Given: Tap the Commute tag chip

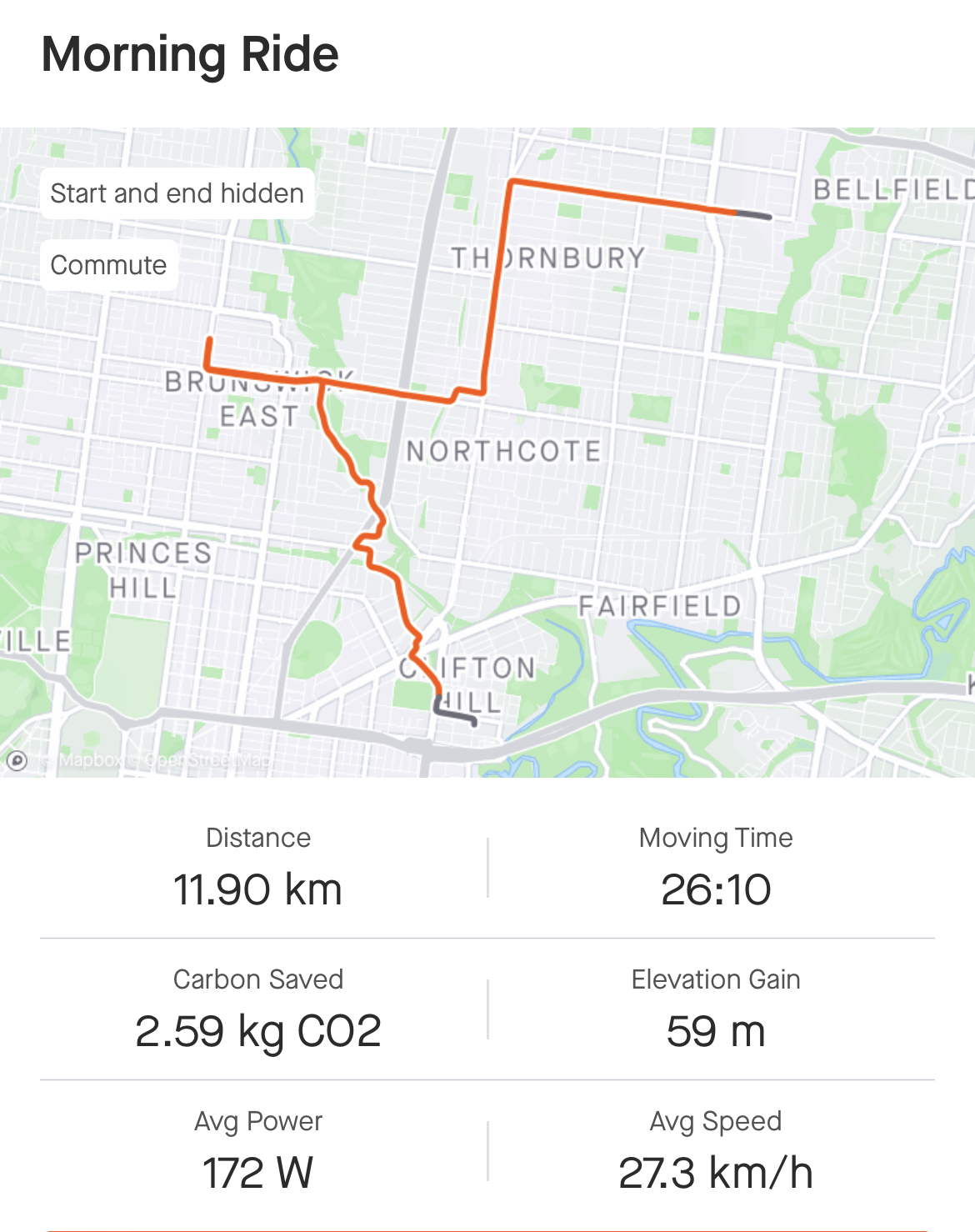Looking at the screenshot, I should tap(108, 265).
